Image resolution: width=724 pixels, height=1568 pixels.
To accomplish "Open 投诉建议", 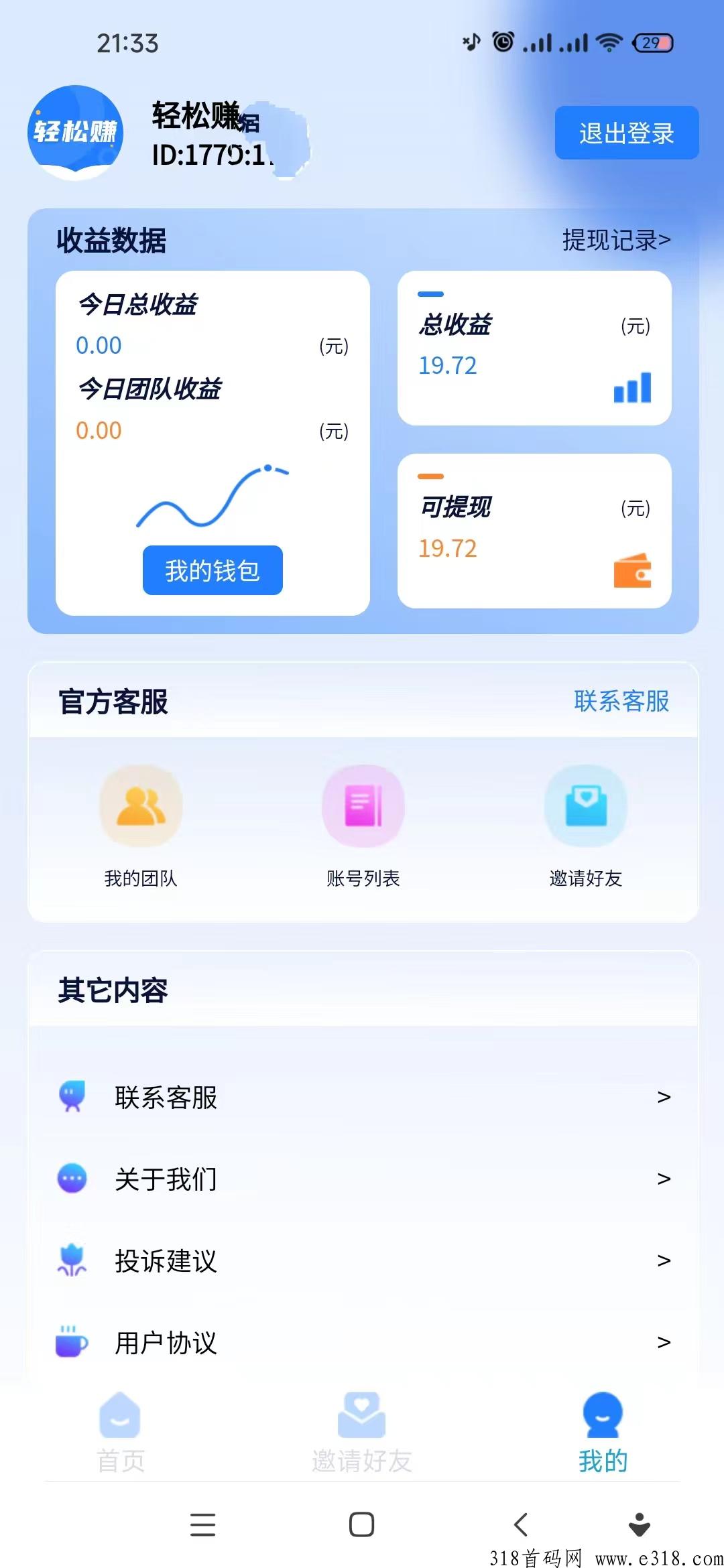I will click(x=362, y=1260).
